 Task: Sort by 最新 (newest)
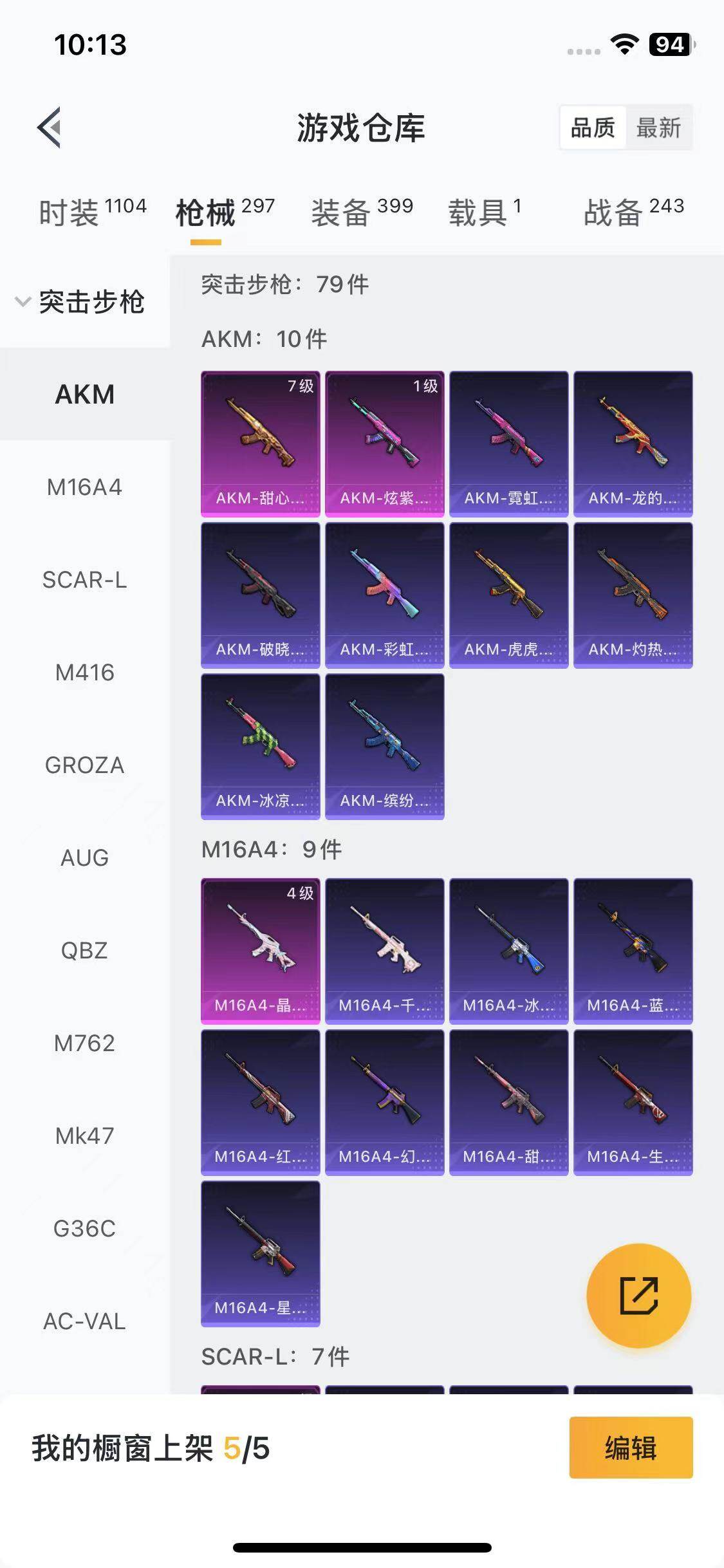tap(658, 127)
